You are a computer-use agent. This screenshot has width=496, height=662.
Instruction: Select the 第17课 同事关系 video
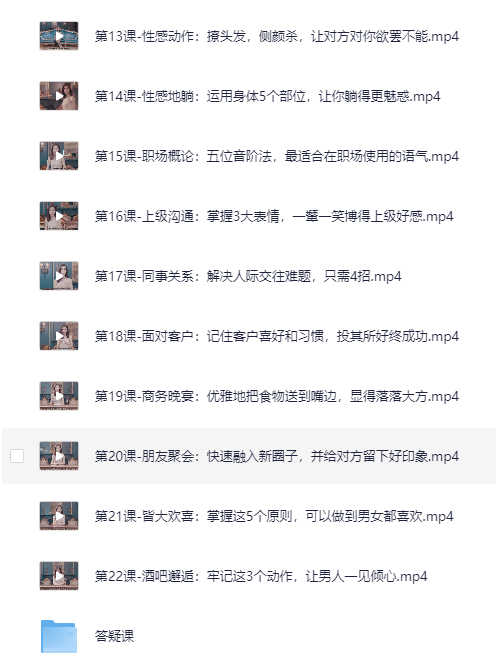[248, 276]
